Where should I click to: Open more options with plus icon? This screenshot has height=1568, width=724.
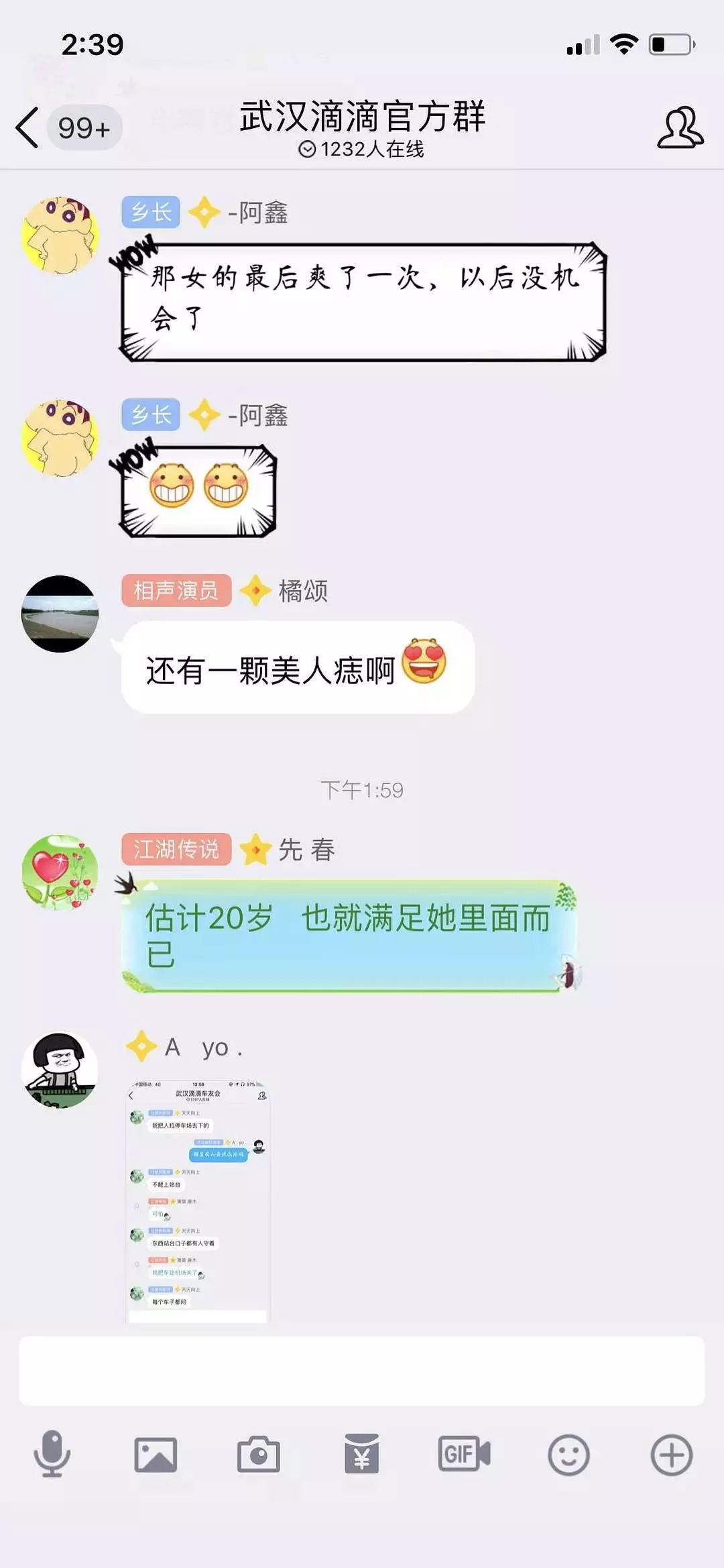[x=671, y=1455]
